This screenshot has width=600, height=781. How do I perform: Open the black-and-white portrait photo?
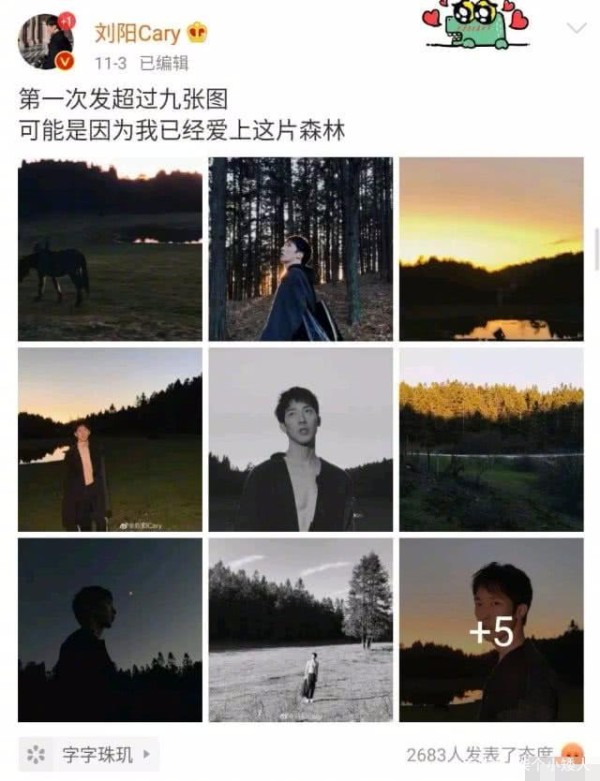coord(300,439)
